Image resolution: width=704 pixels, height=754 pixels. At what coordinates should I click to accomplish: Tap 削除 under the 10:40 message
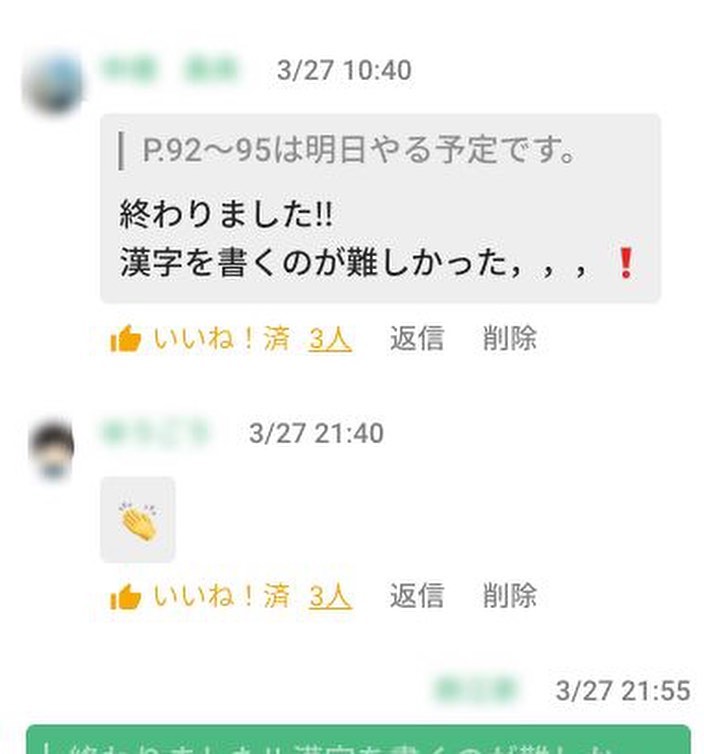[x=509, y=339]
